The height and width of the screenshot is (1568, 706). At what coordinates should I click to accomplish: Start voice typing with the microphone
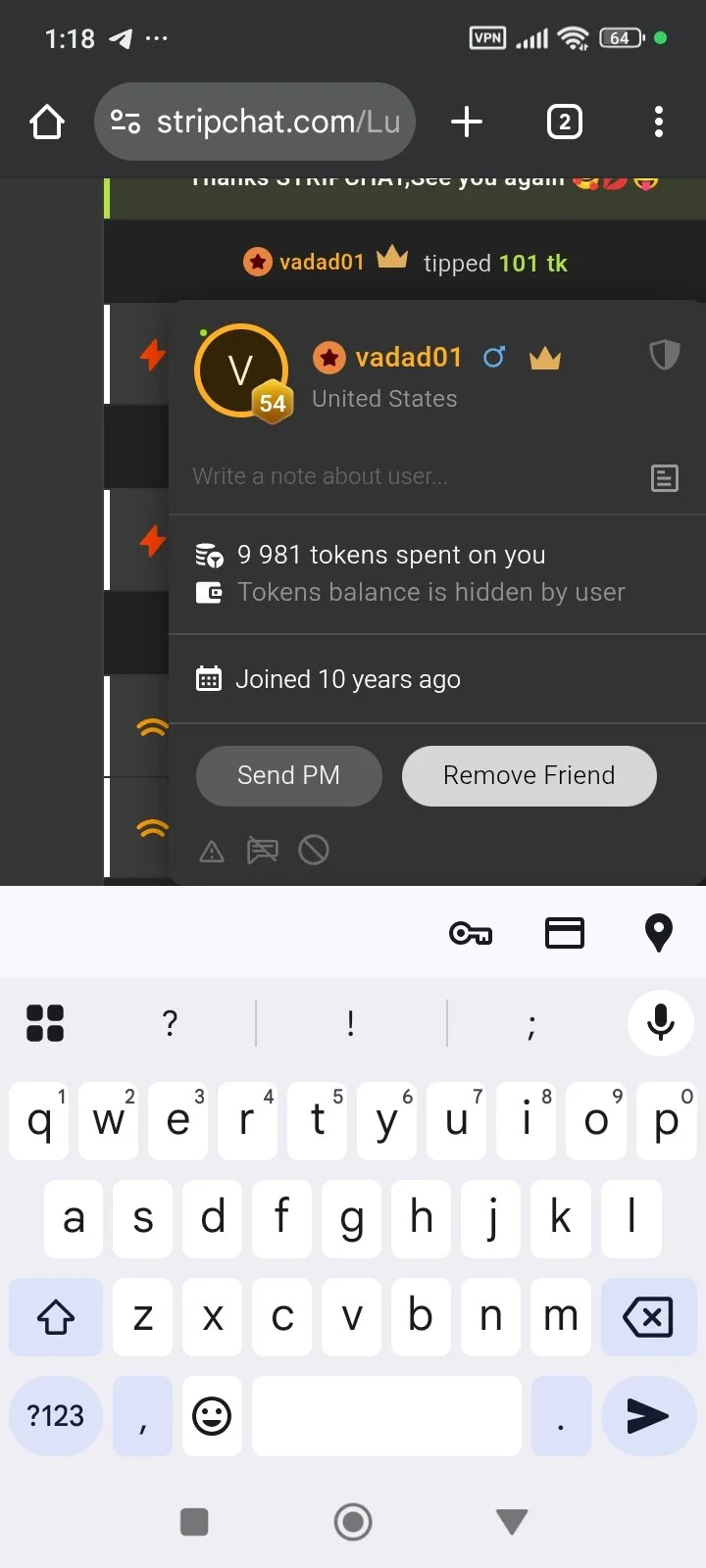click(660, 1023)
